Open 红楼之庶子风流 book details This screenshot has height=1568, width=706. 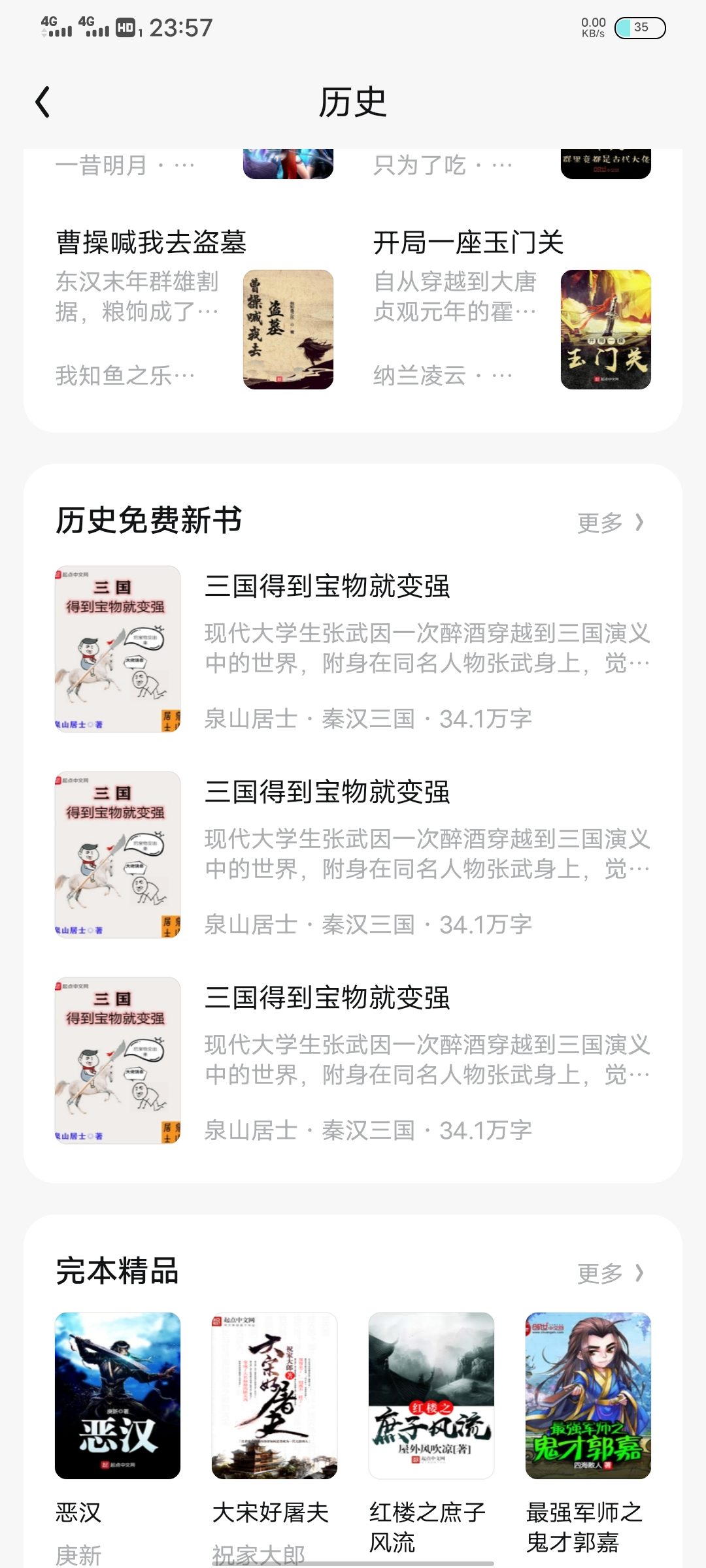coord(431,1396)
